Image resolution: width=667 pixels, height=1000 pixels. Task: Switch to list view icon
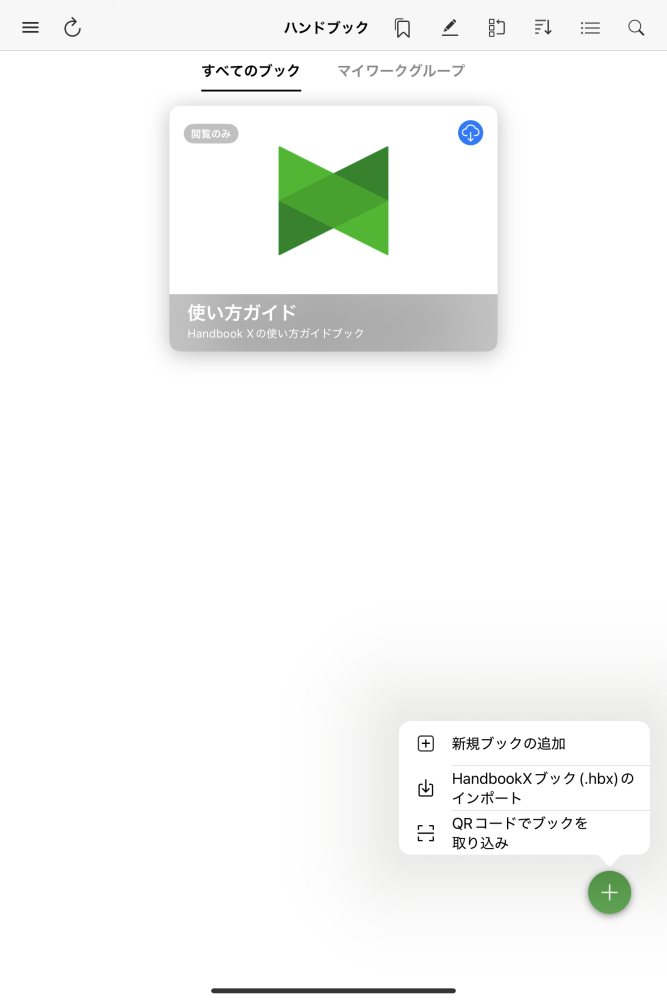click(590, 28)
